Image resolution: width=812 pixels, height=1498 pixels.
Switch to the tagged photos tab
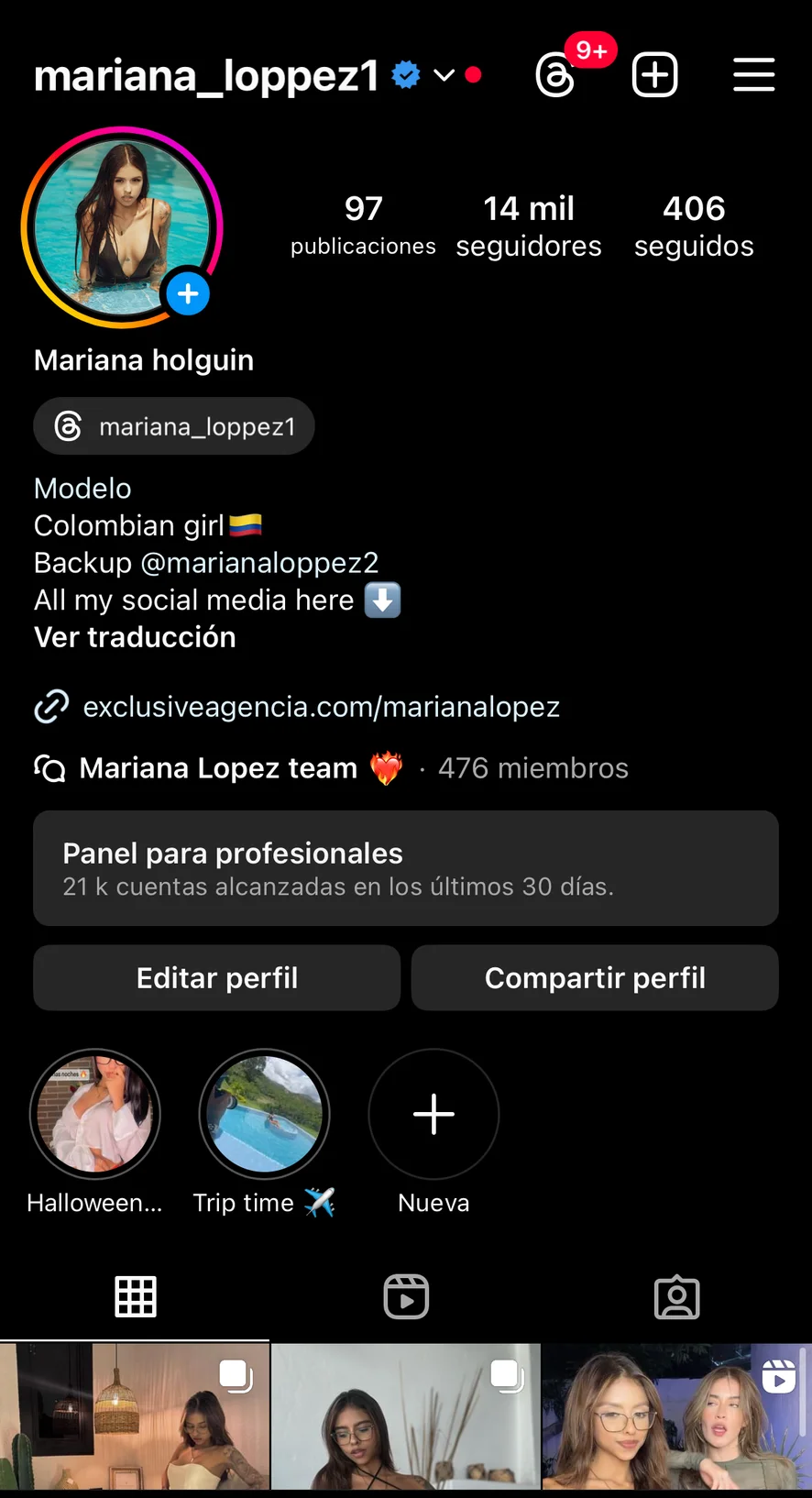click(676, 1297)
